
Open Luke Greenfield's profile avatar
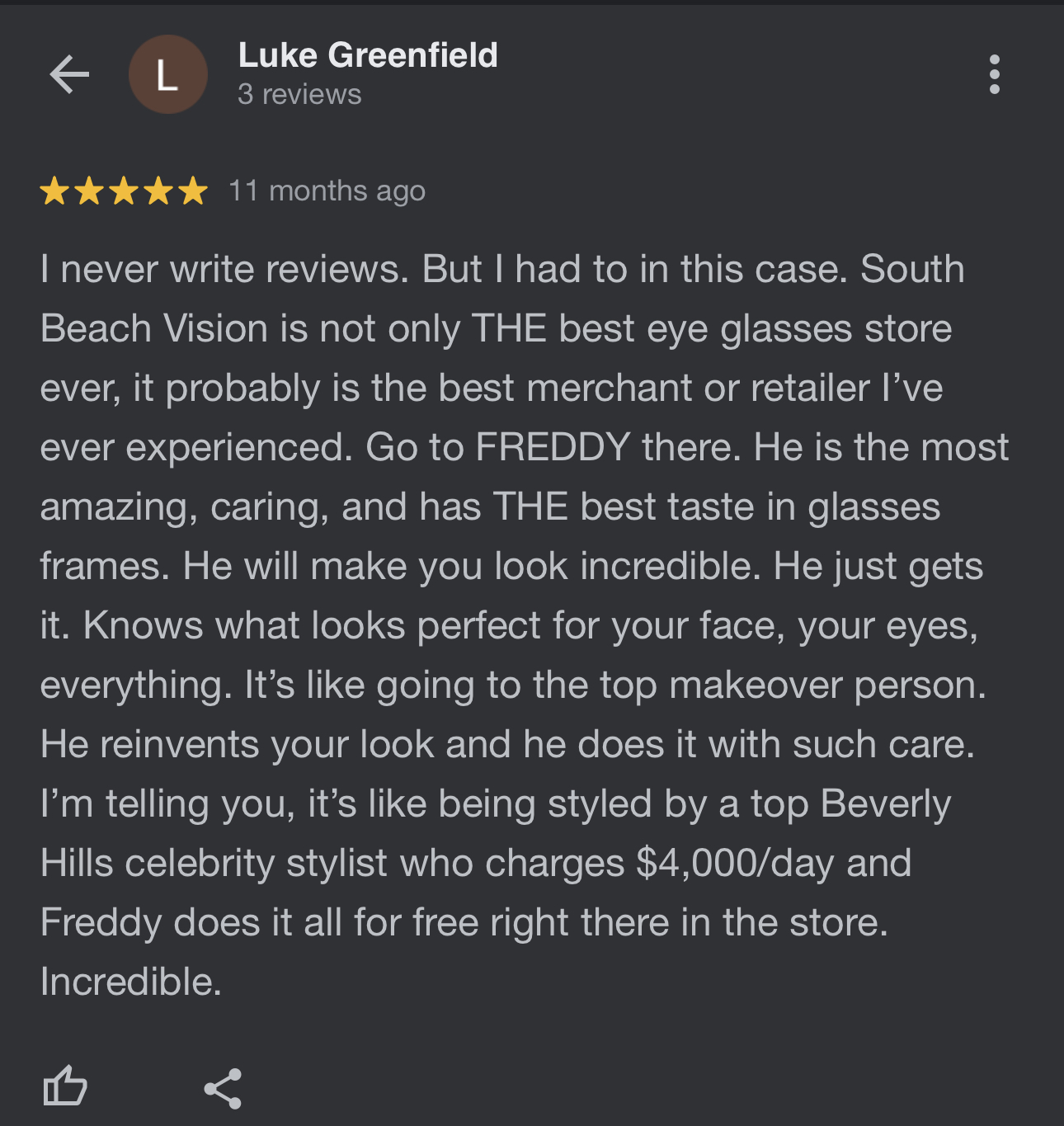[167, 75]
